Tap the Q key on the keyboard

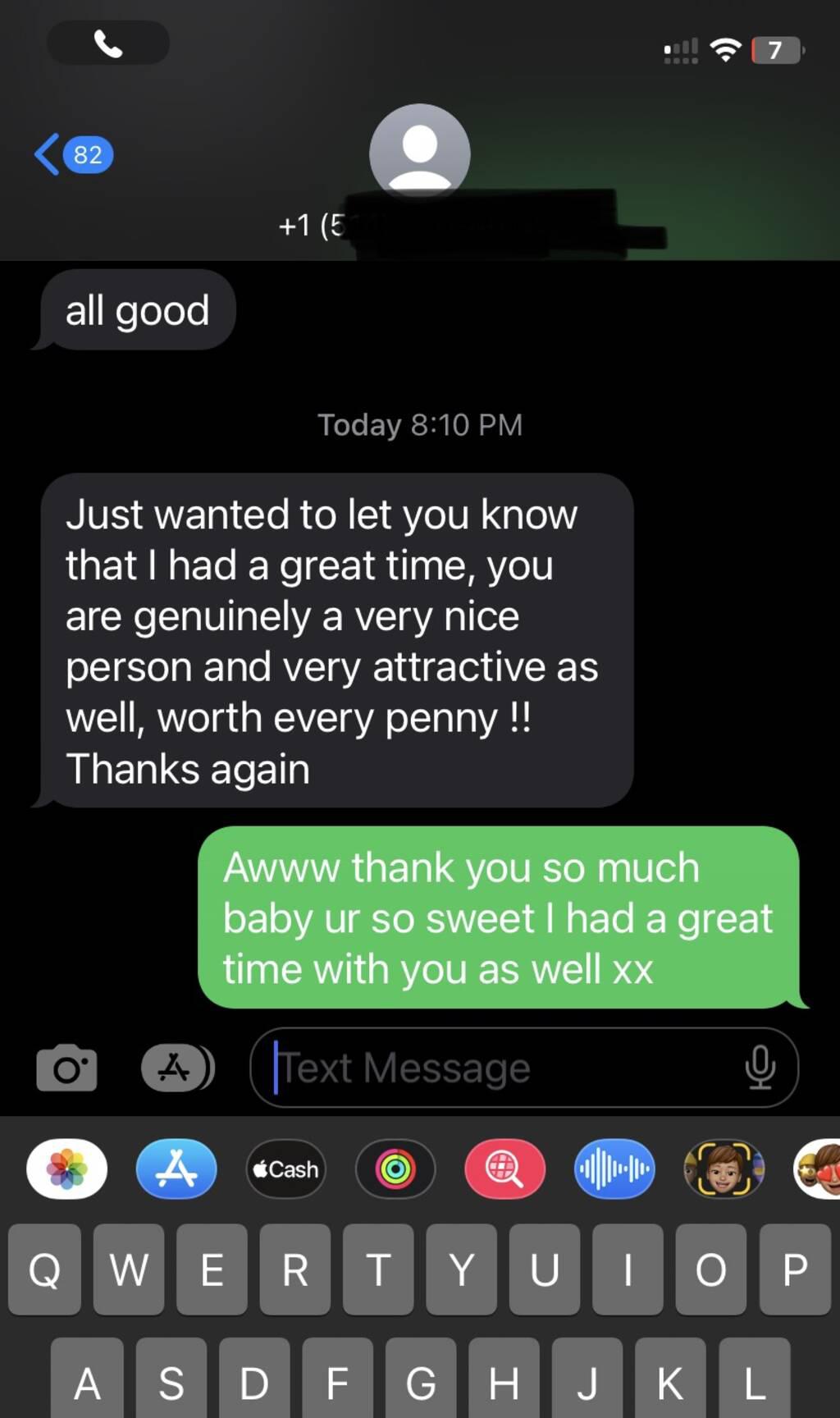click(x=45, y=1269)
